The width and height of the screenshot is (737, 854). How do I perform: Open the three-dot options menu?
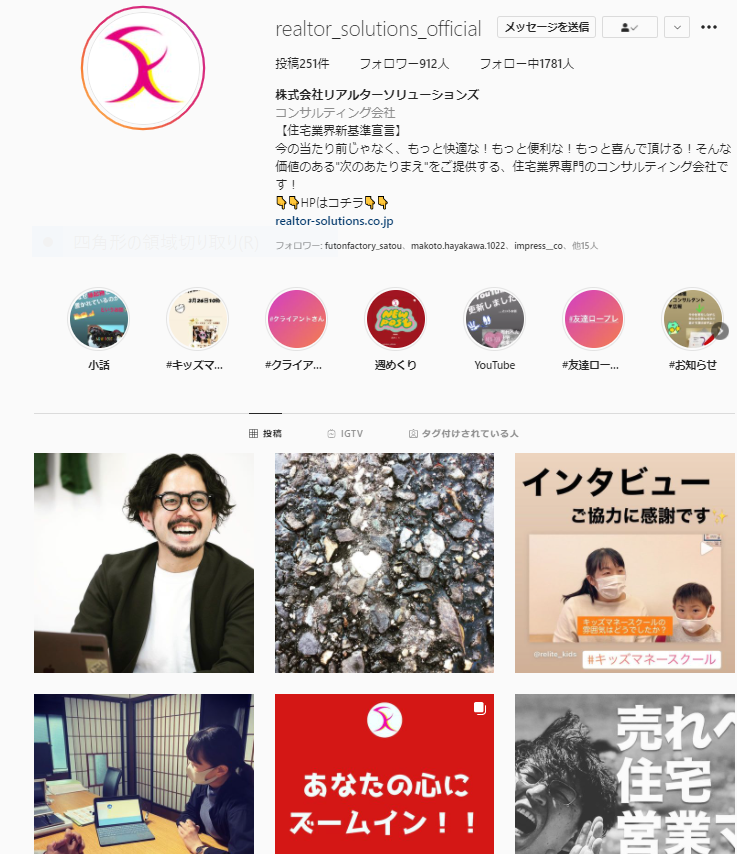point(709,28)
